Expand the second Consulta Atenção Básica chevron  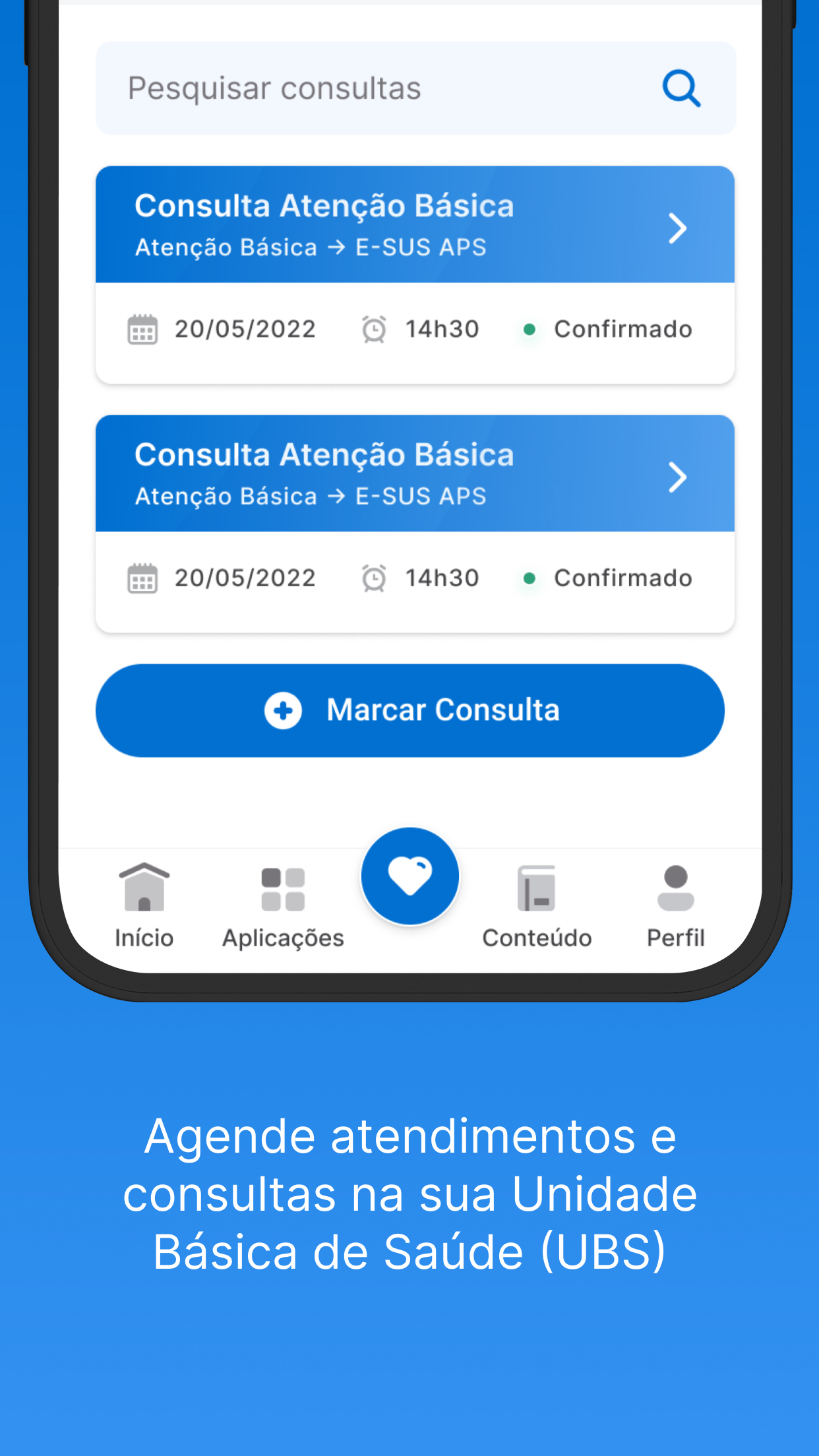678,476
